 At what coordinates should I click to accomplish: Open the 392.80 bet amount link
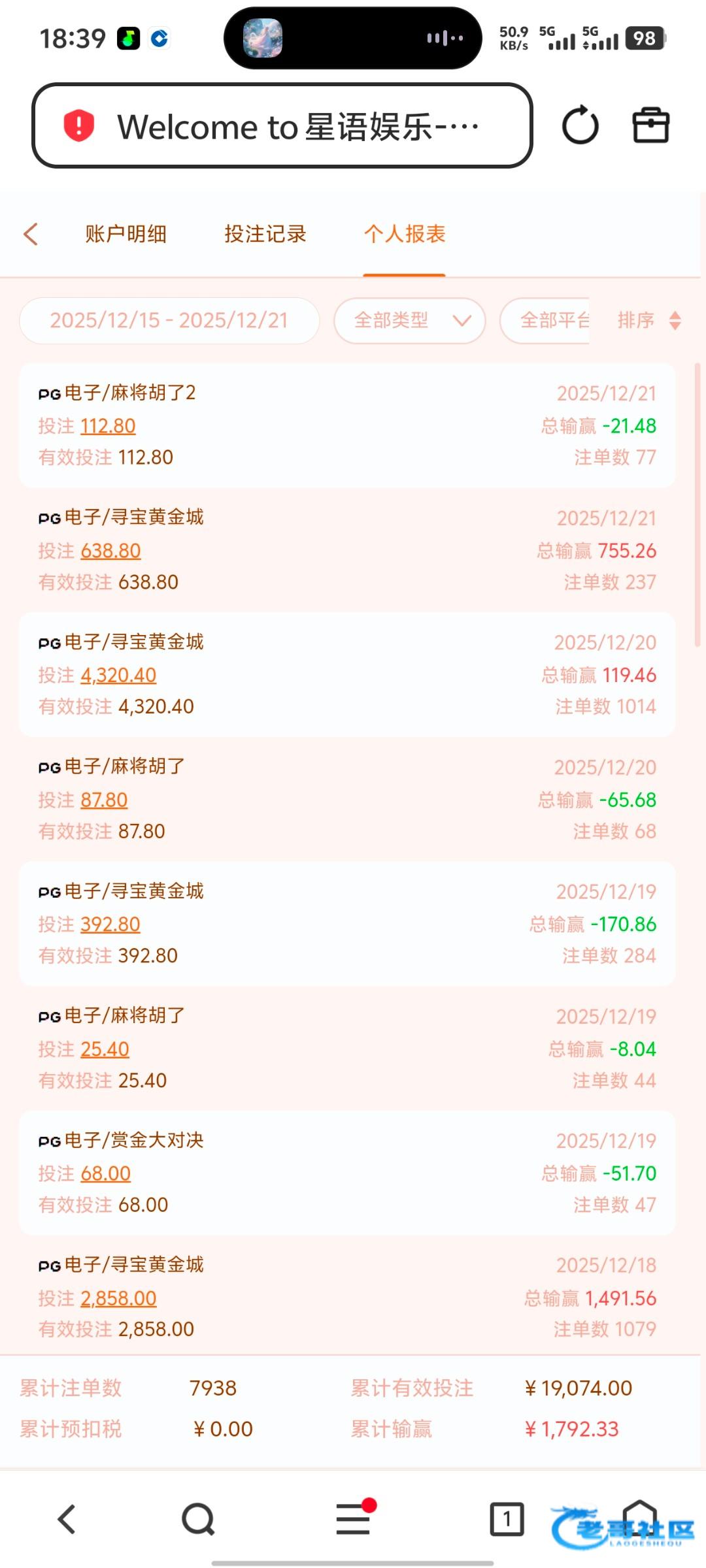pyautogui.click(x=111, y=924)
